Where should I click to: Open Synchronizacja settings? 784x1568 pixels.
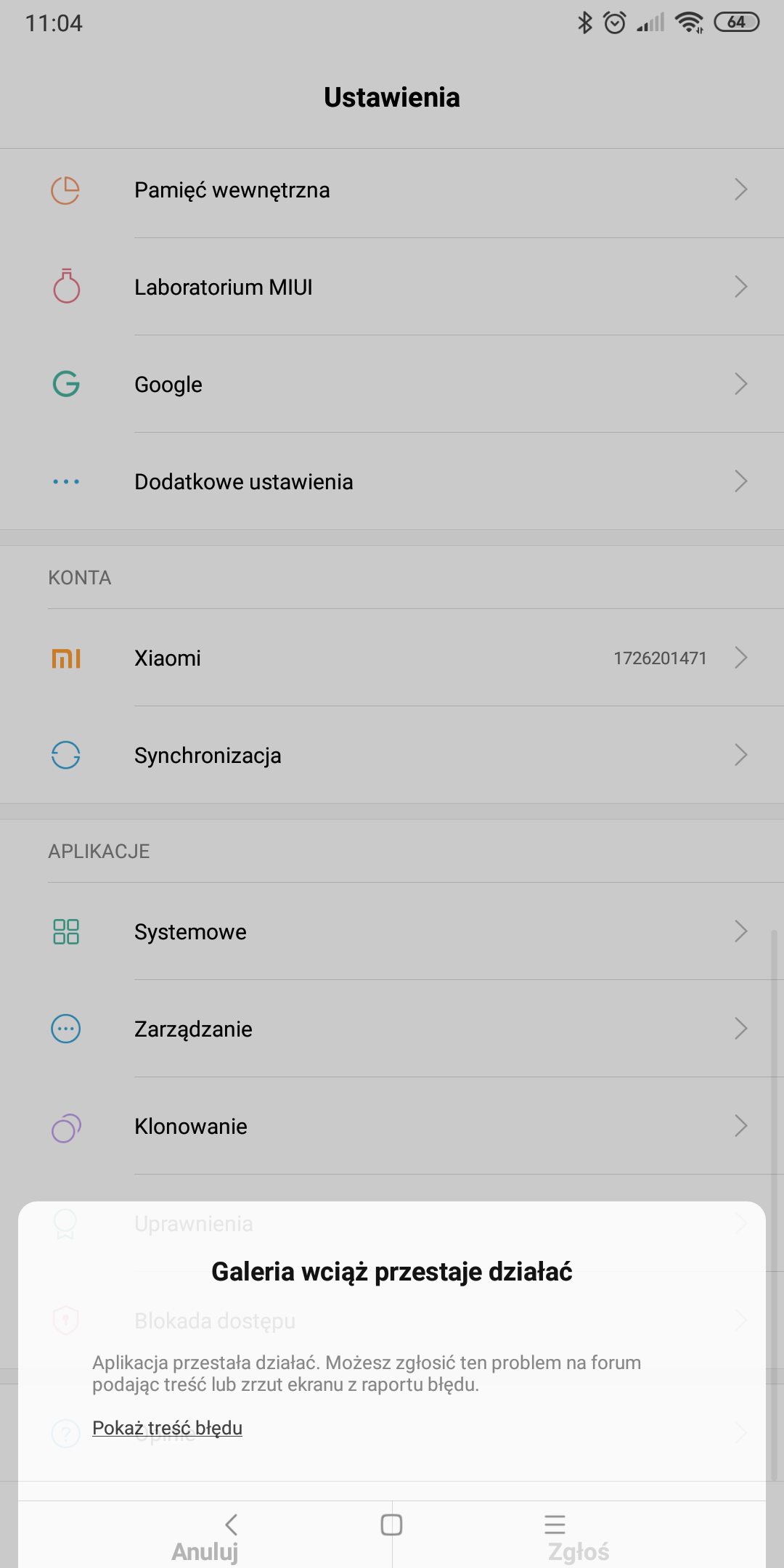(x=392, y=756)
